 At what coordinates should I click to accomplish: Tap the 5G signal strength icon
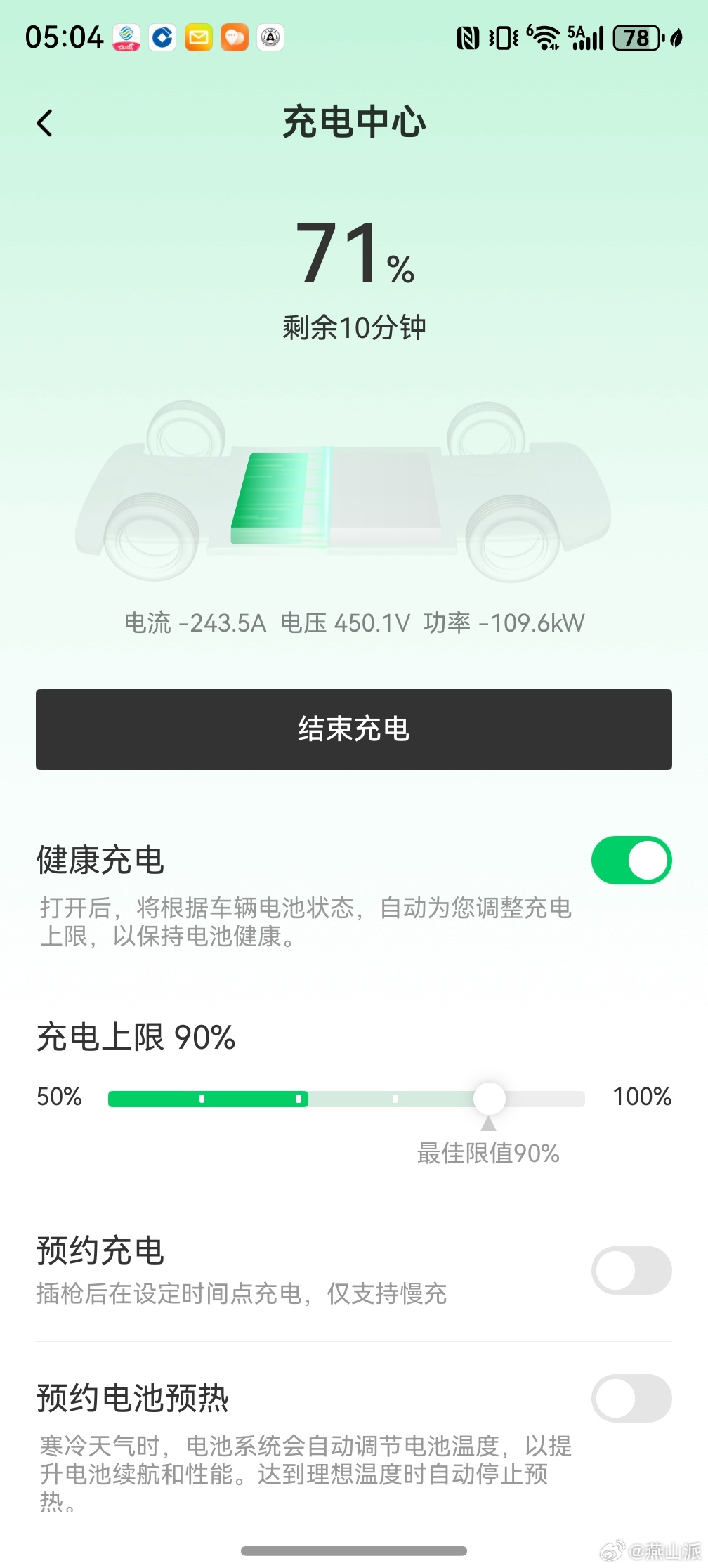[587, 39]
